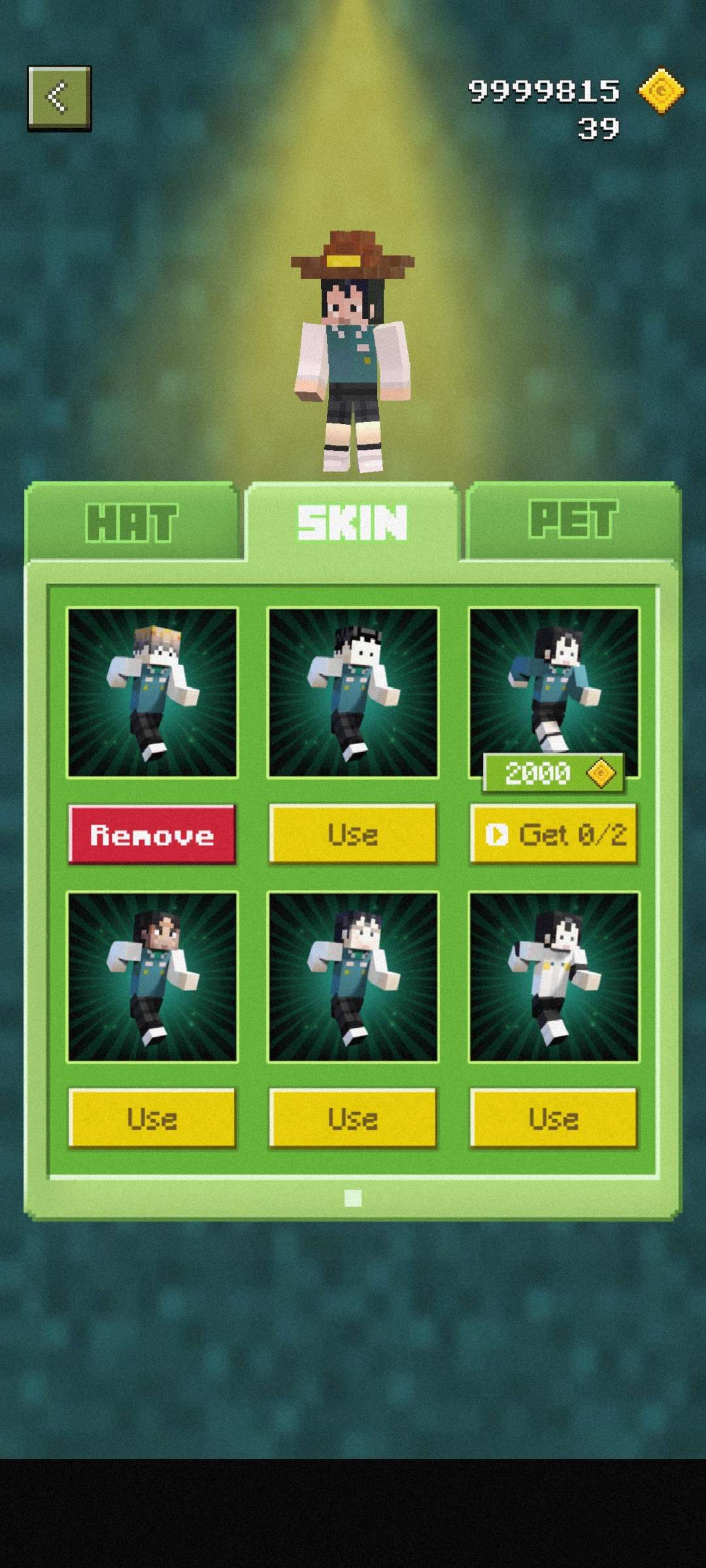706x1568 pixels.
Task: Switch to the PET tab
Action: click(573, 521)
